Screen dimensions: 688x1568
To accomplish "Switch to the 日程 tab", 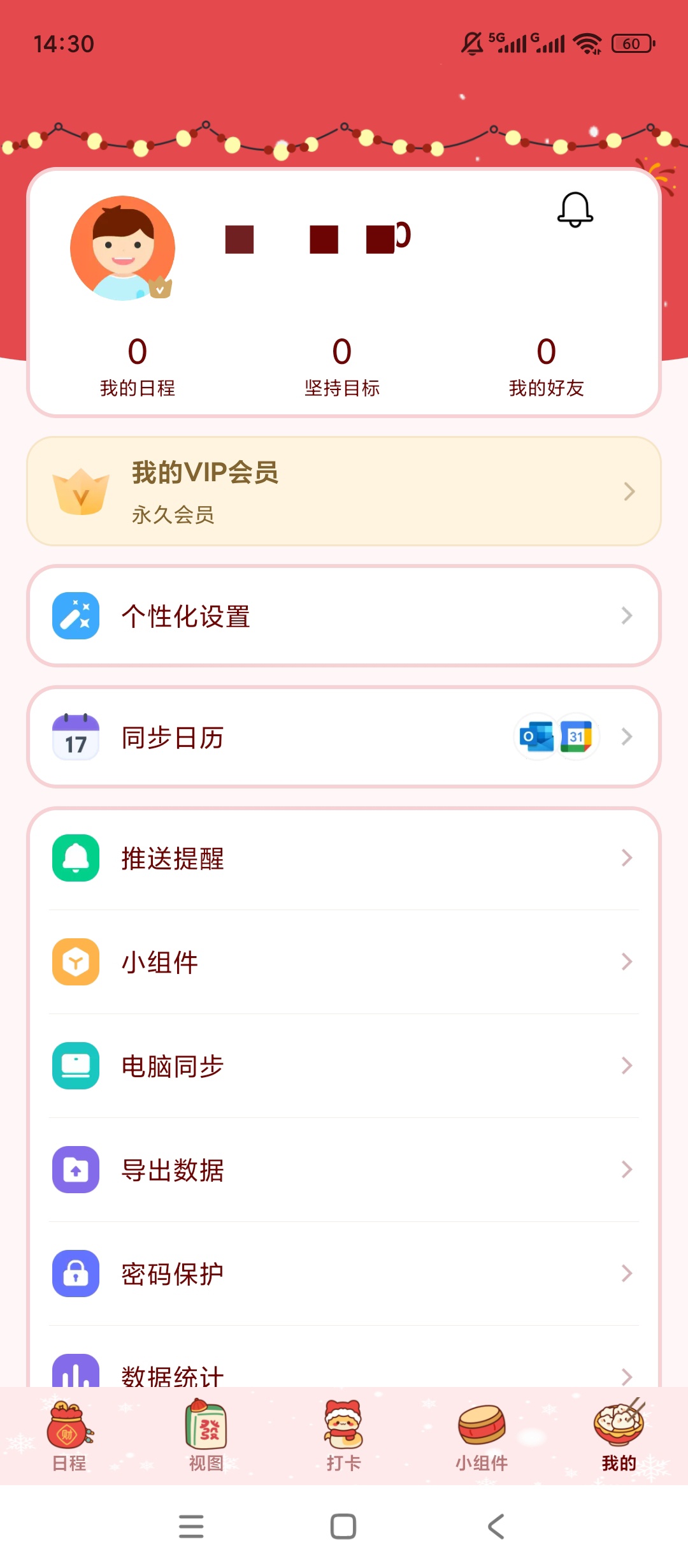I will [69, 1437].
